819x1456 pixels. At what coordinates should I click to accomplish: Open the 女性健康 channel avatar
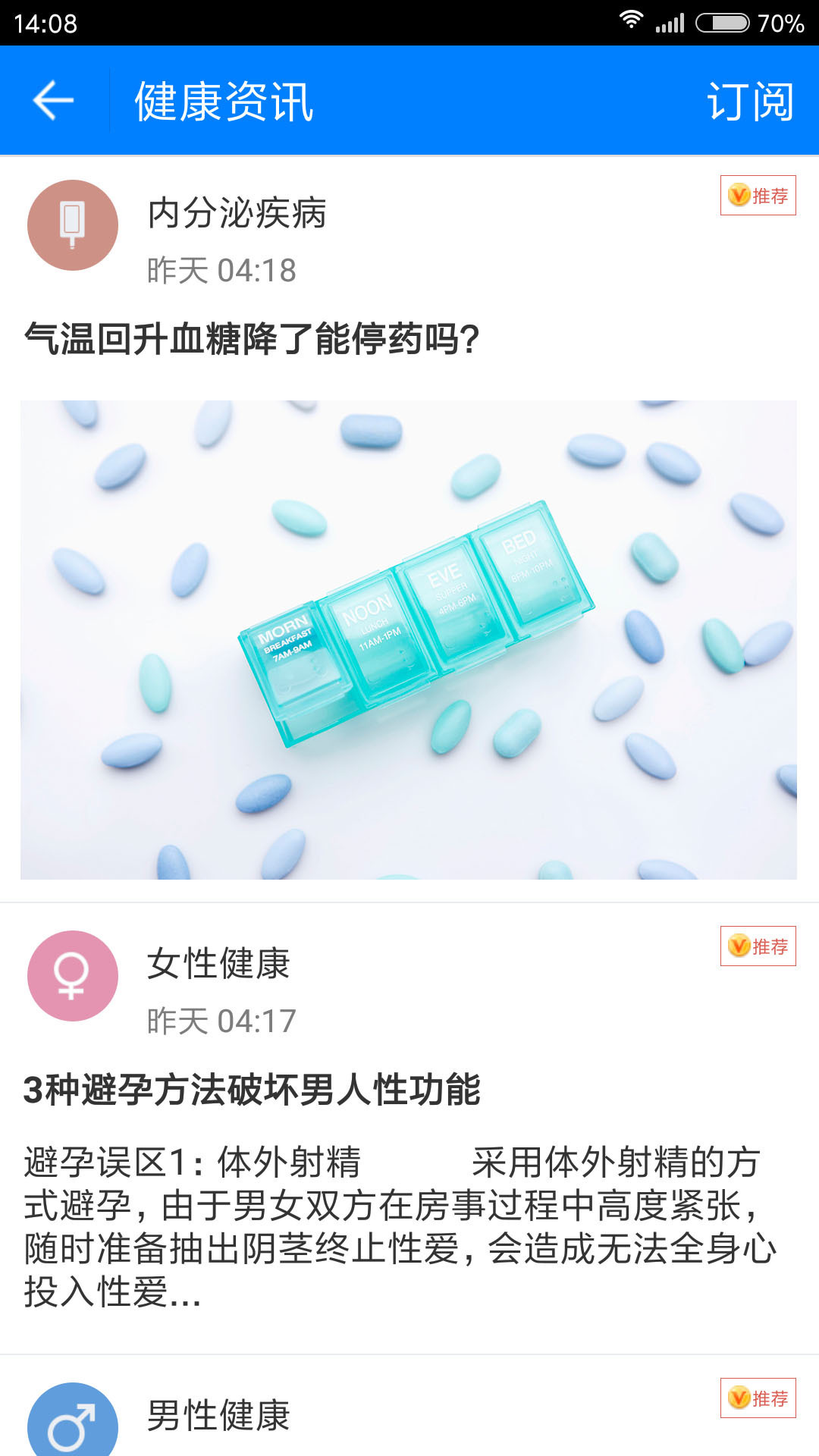[73, 976]
